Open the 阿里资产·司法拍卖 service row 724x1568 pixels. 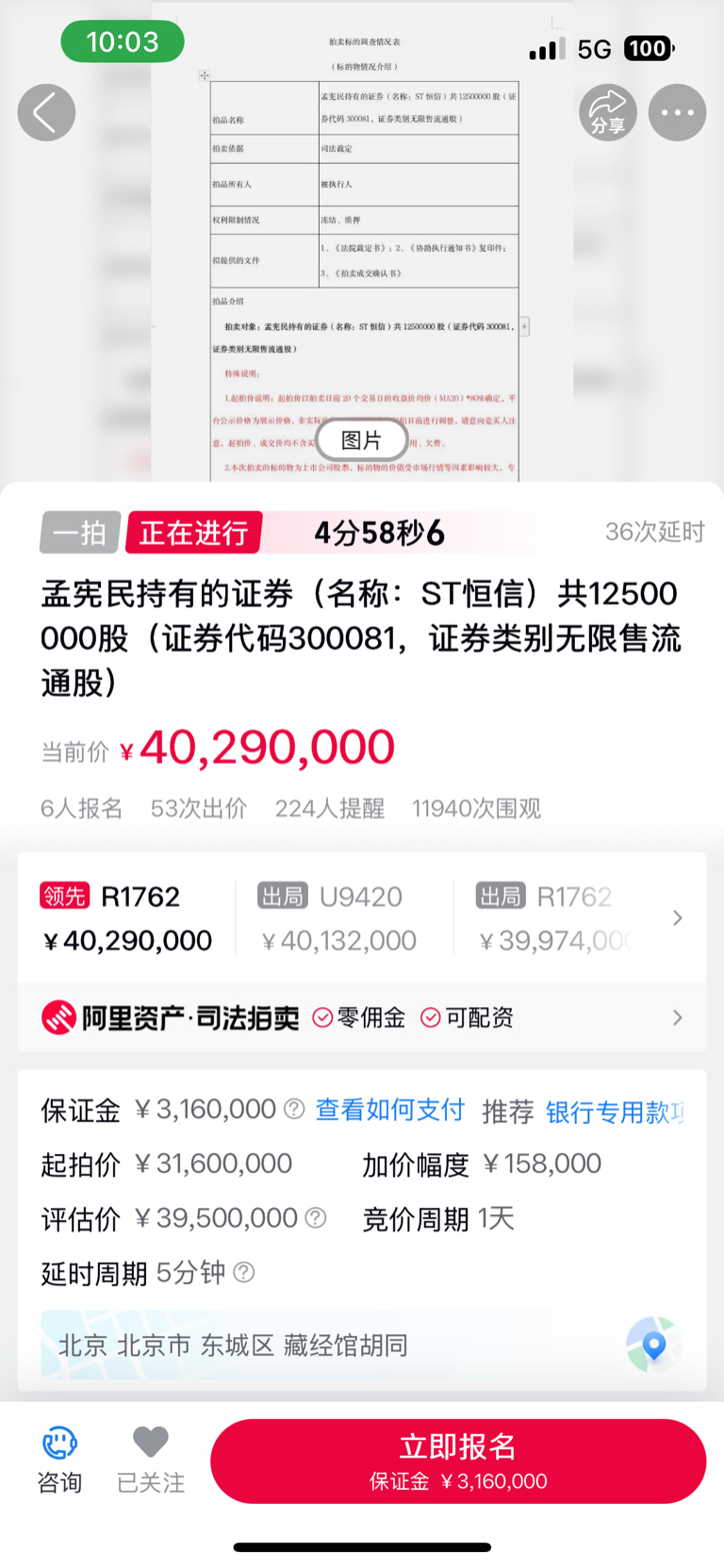tap(362, 1017)
